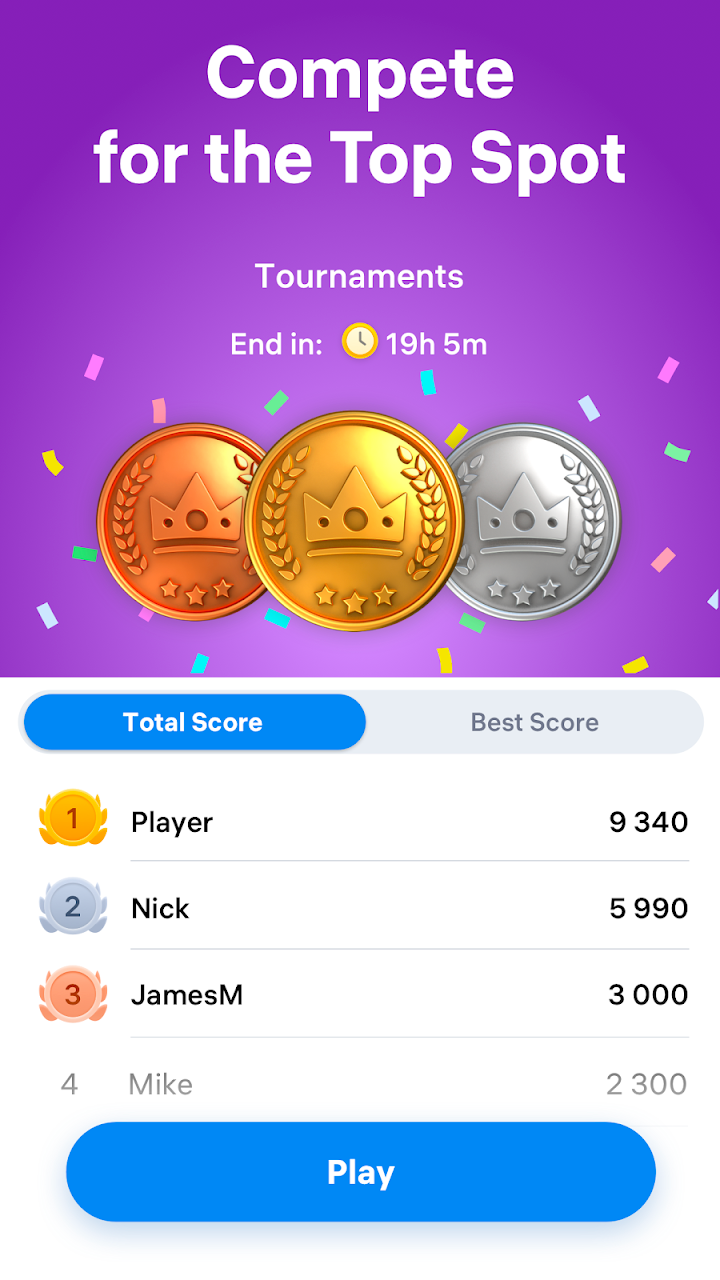Click the bronze third-place badge beside JamesM

click(x=72, y=993)
